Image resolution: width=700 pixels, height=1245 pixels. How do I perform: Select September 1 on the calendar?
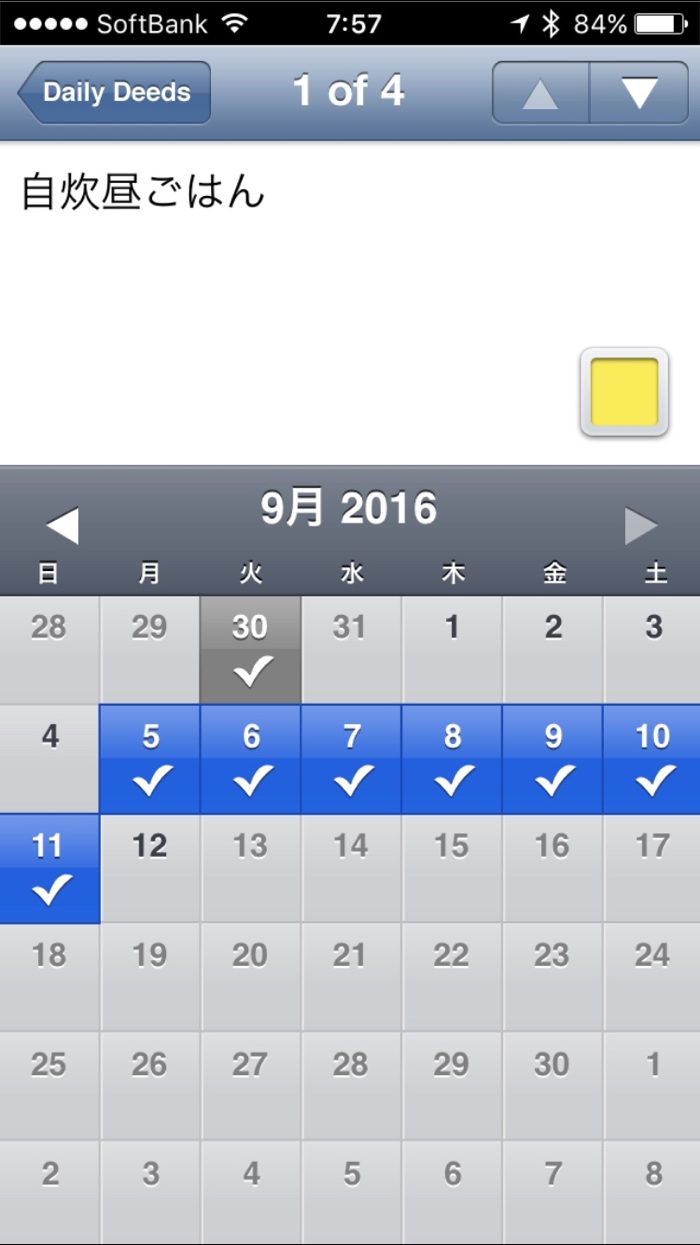coord(452,650)
